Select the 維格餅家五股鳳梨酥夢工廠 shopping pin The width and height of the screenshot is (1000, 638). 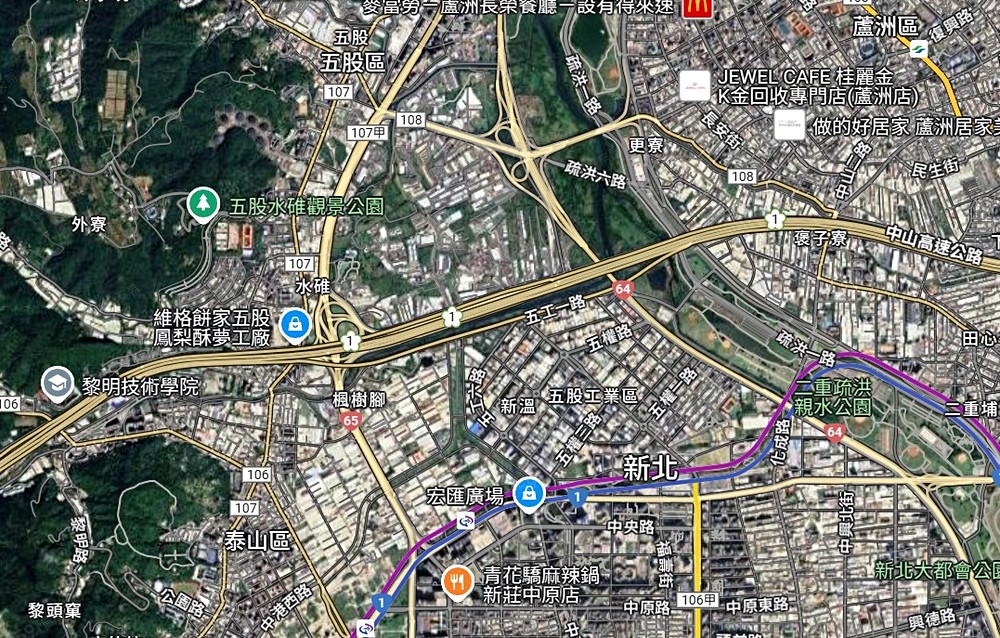point(295,324)
